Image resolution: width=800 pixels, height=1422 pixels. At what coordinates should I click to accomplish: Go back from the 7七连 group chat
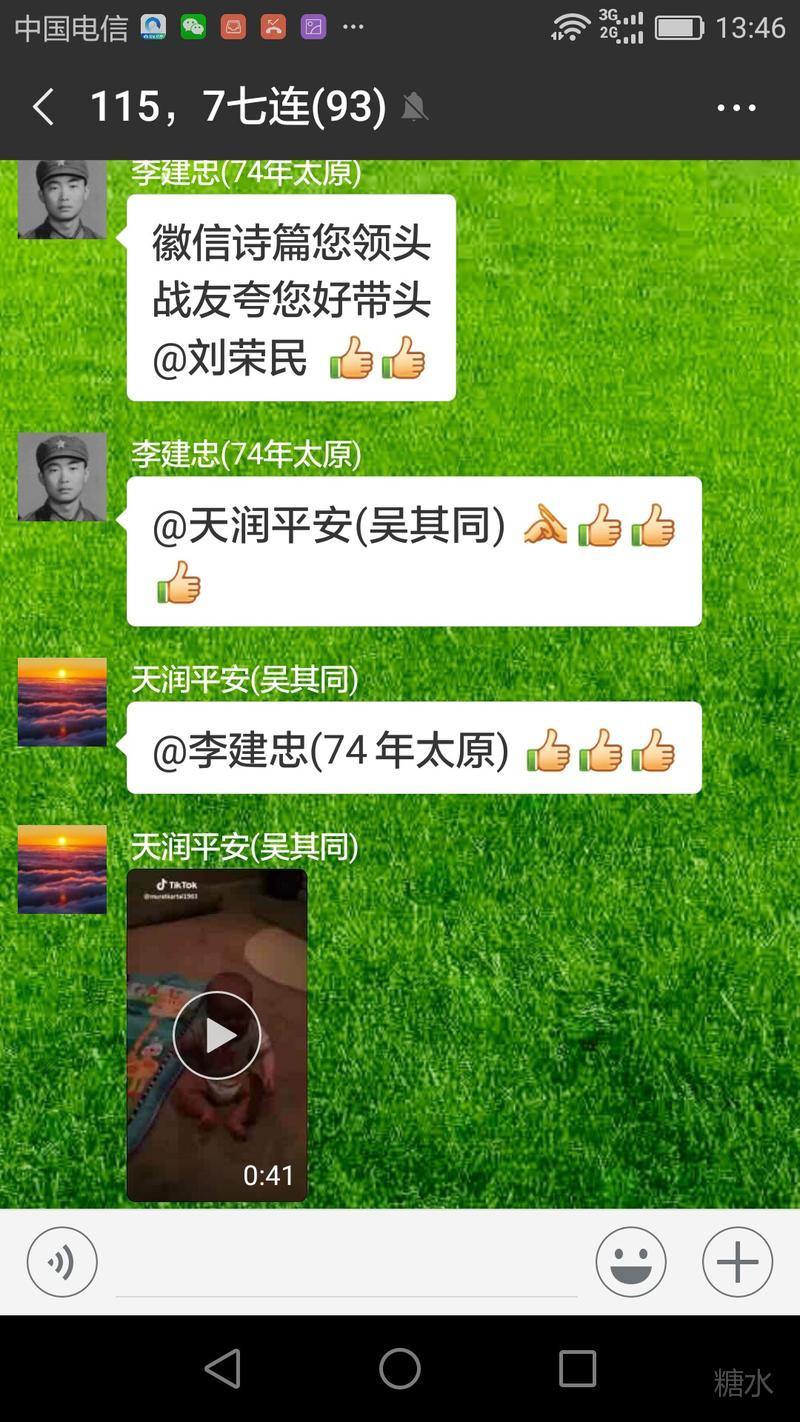pyautogui.click(x=43, y=107)
